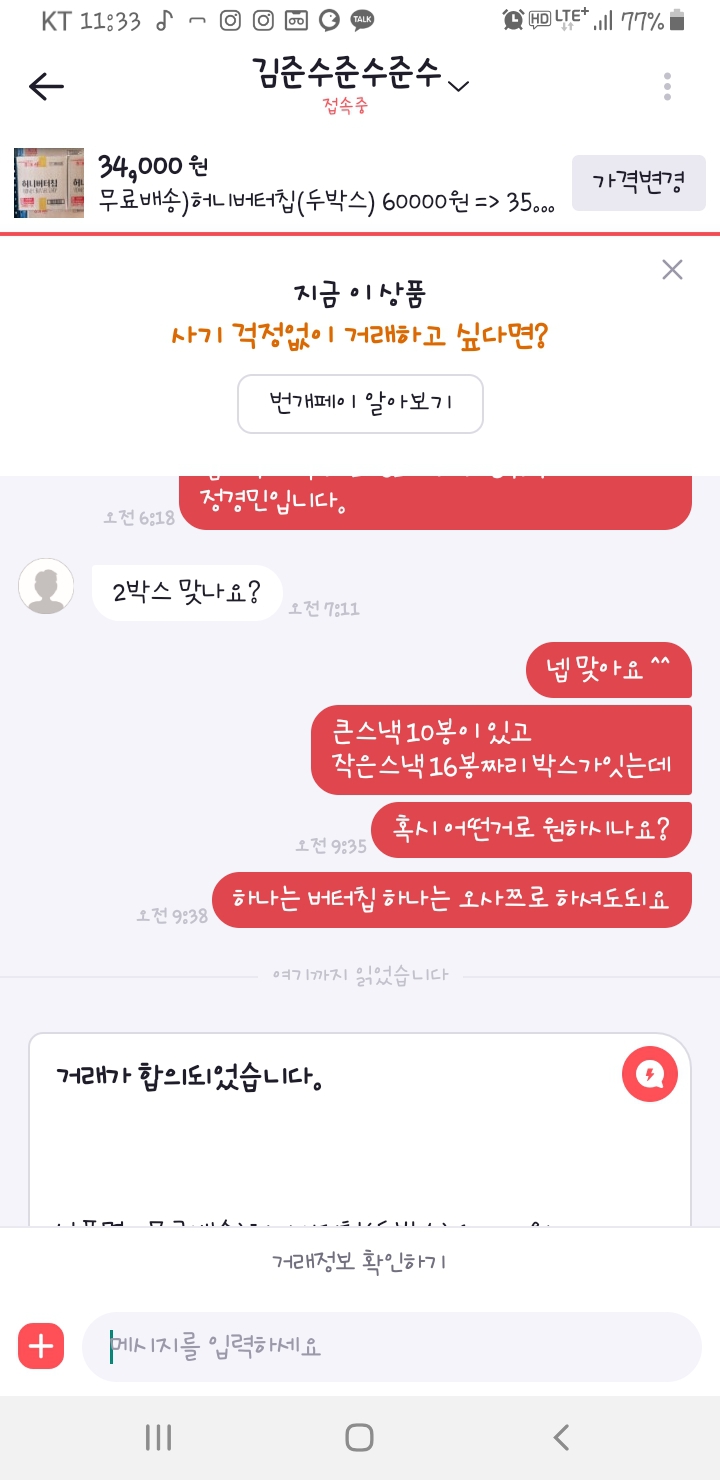Select the honey butter chip product thumbnail
720x1480 pixels.
[x=47, y=185]
